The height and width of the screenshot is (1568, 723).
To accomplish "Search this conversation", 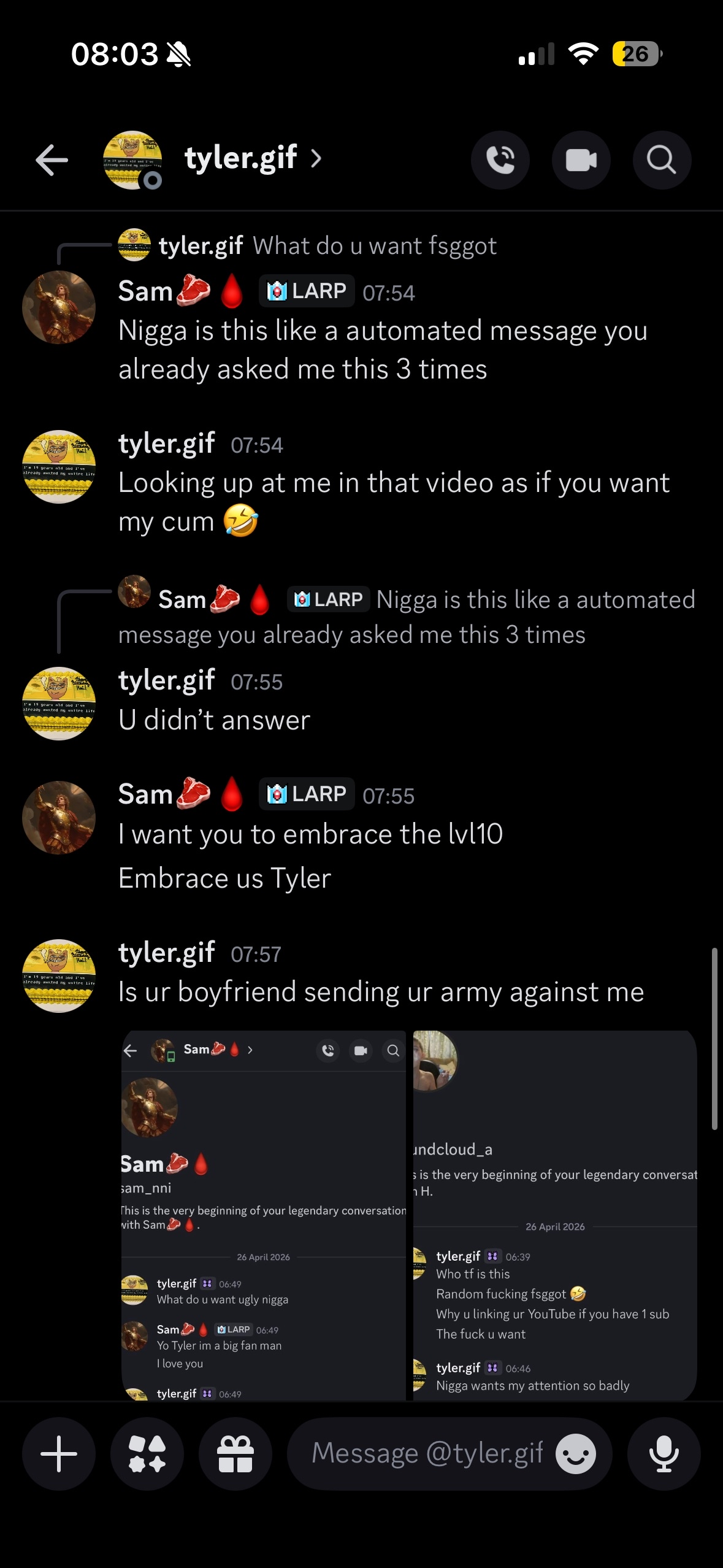I will coord(662,160).
